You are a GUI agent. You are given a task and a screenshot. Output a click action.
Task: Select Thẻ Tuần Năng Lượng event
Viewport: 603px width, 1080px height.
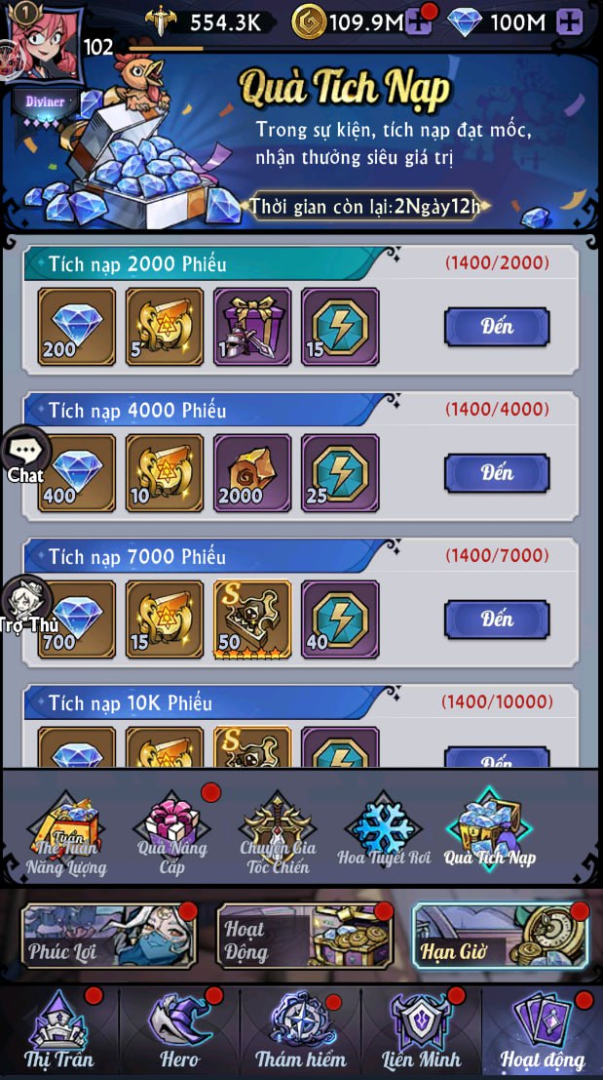(x=66, y=834)
